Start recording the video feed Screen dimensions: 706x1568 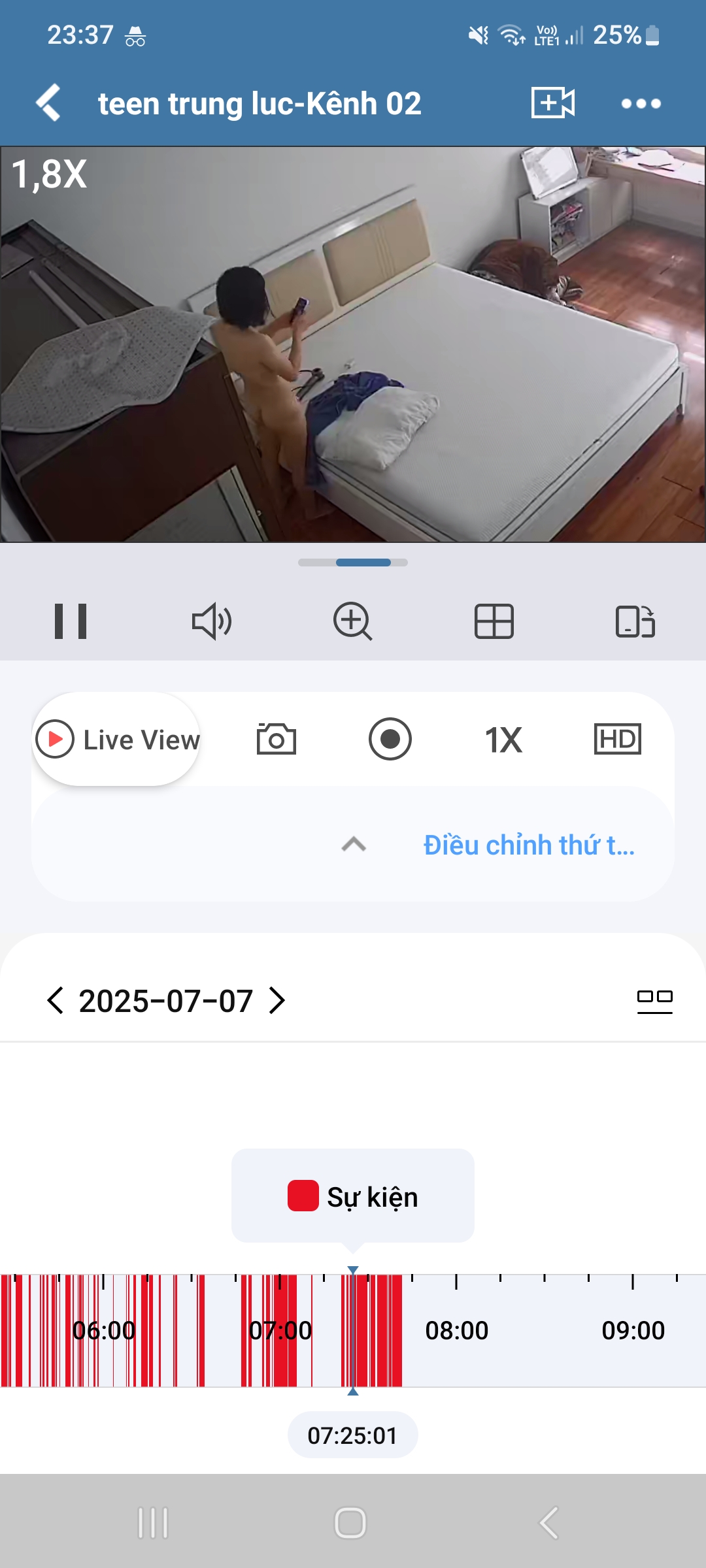point(390,739)
